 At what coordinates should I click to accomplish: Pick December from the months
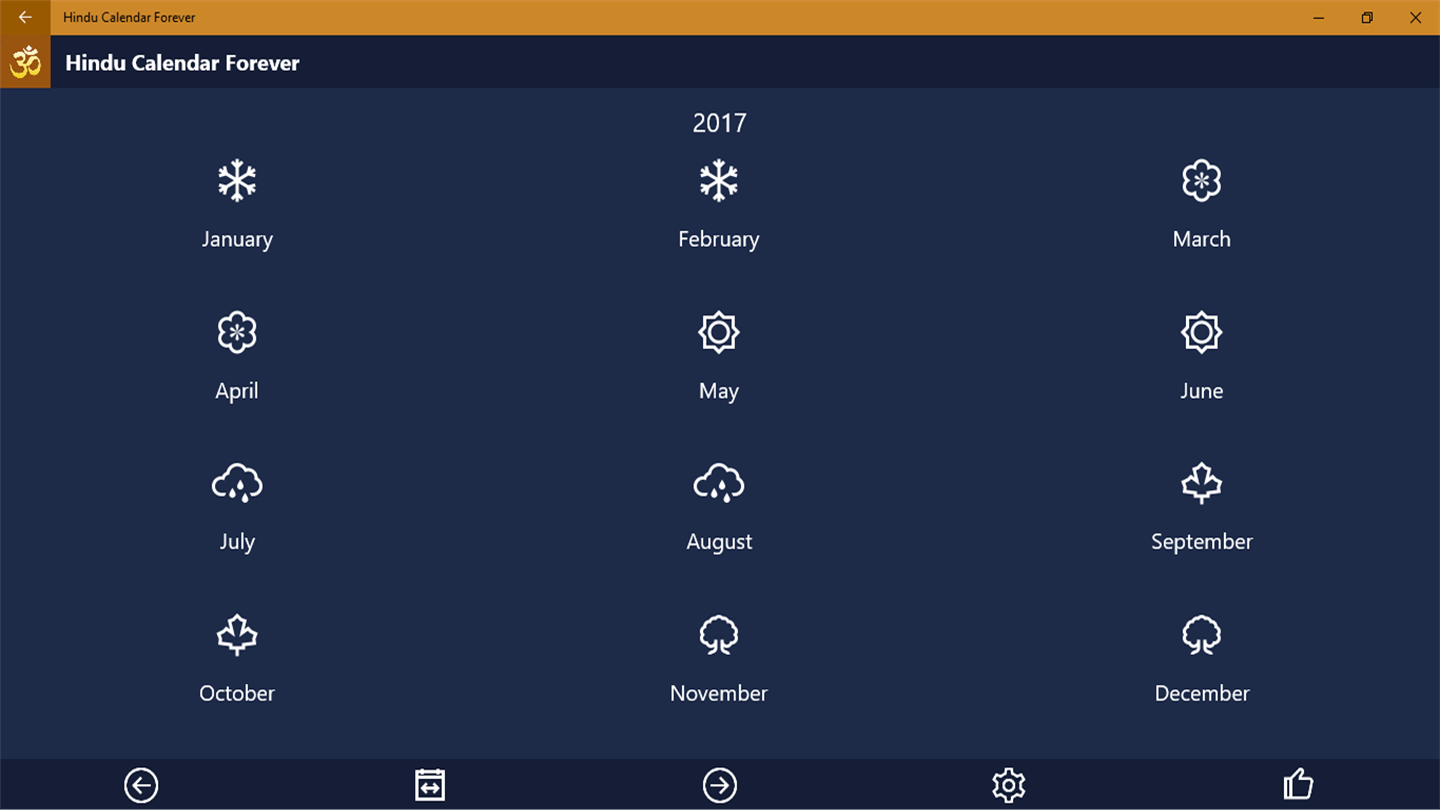click(1201, 658)
